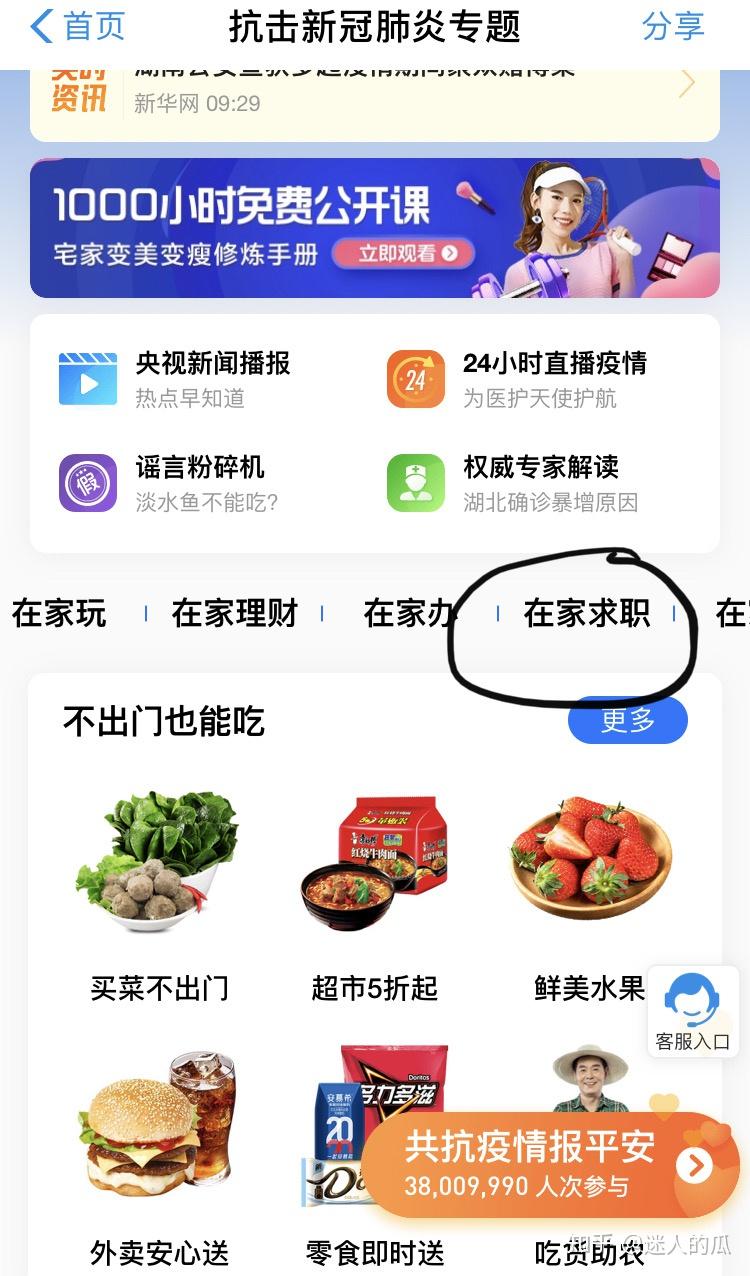The image size is (750, 1276).
Task: Open the 1000小时免费公开课 banner
Action: [374, 228]
